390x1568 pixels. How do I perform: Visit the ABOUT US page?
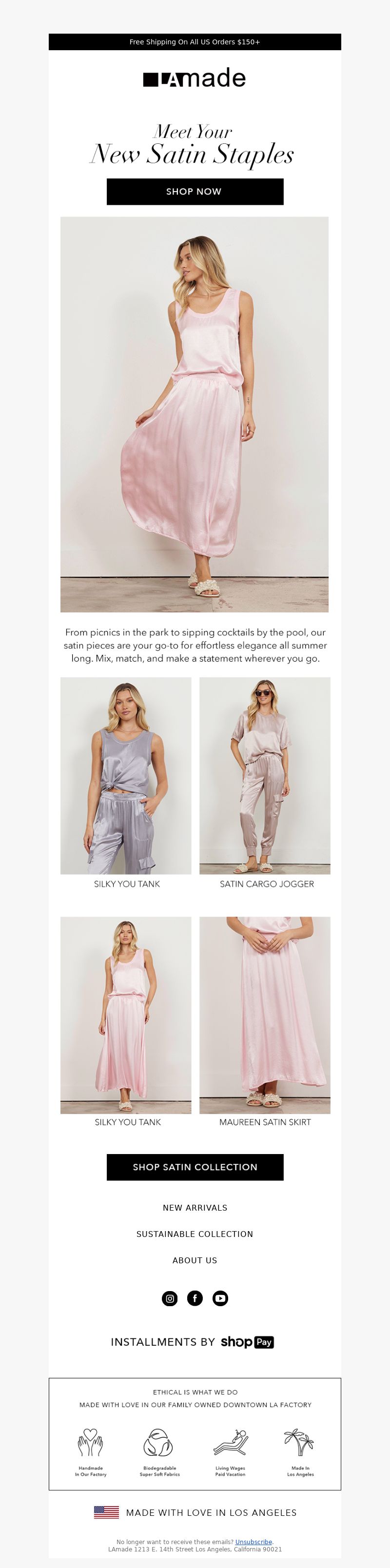click(x=195, y=1260)
